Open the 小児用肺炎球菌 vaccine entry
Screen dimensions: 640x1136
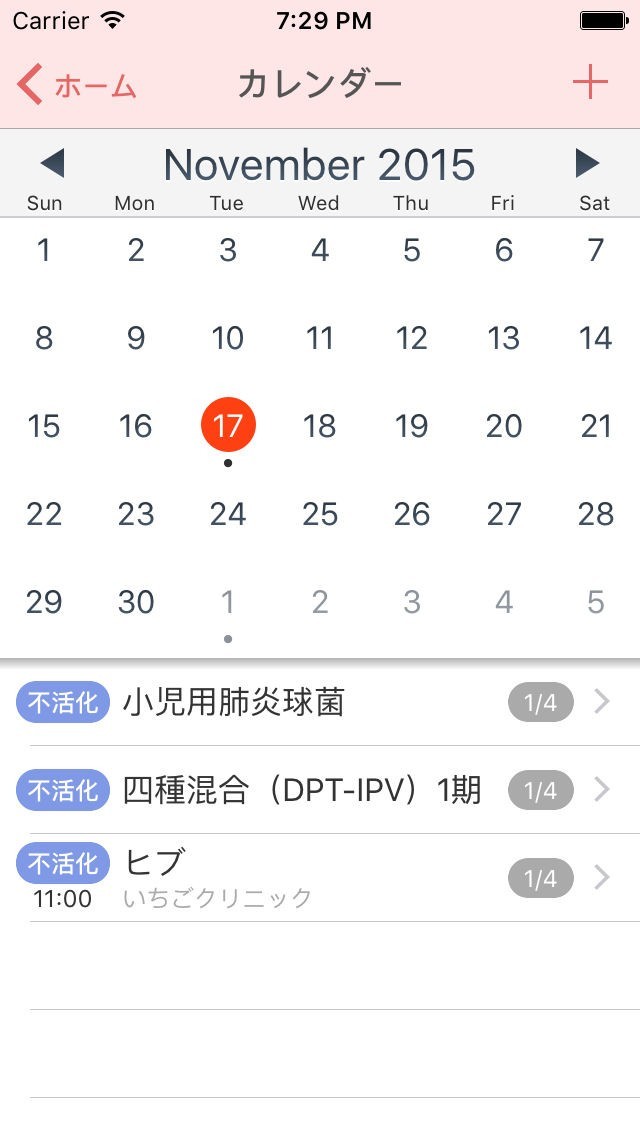(x=320, y=703)
